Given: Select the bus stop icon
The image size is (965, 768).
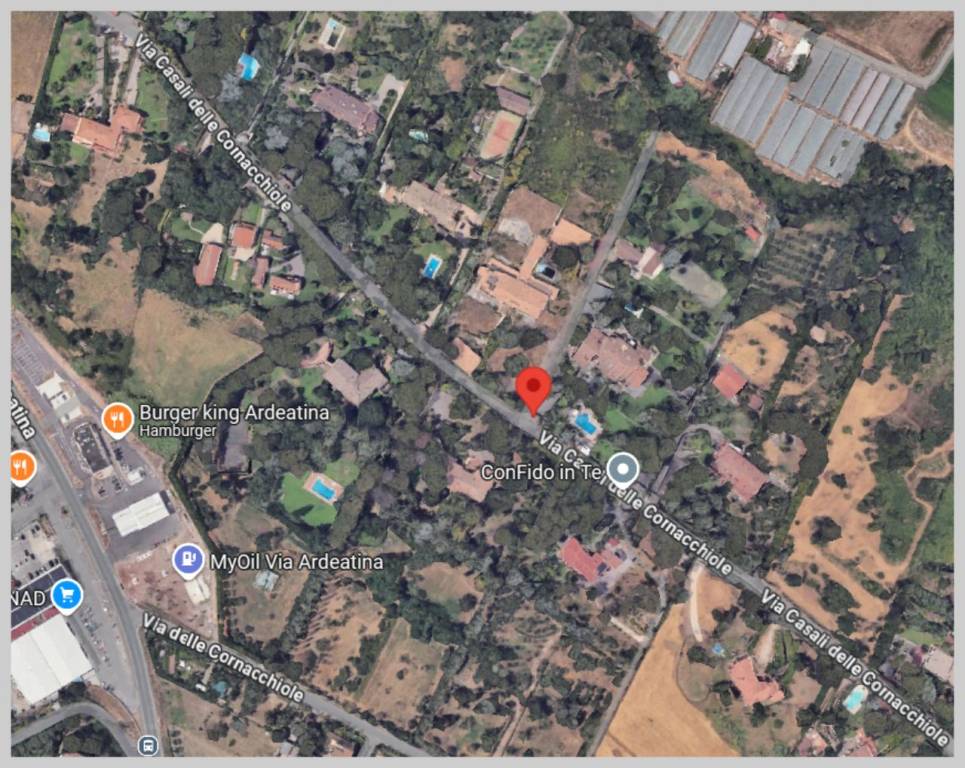Looking at the screenshot, I should (149, 745).
